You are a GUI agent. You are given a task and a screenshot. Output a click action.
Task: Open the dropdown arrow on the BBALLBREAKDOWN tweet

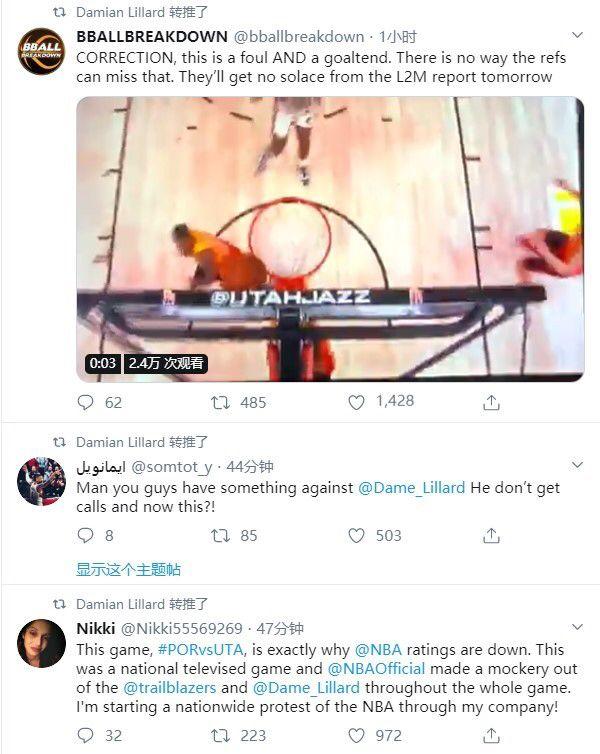pos(576,36)
